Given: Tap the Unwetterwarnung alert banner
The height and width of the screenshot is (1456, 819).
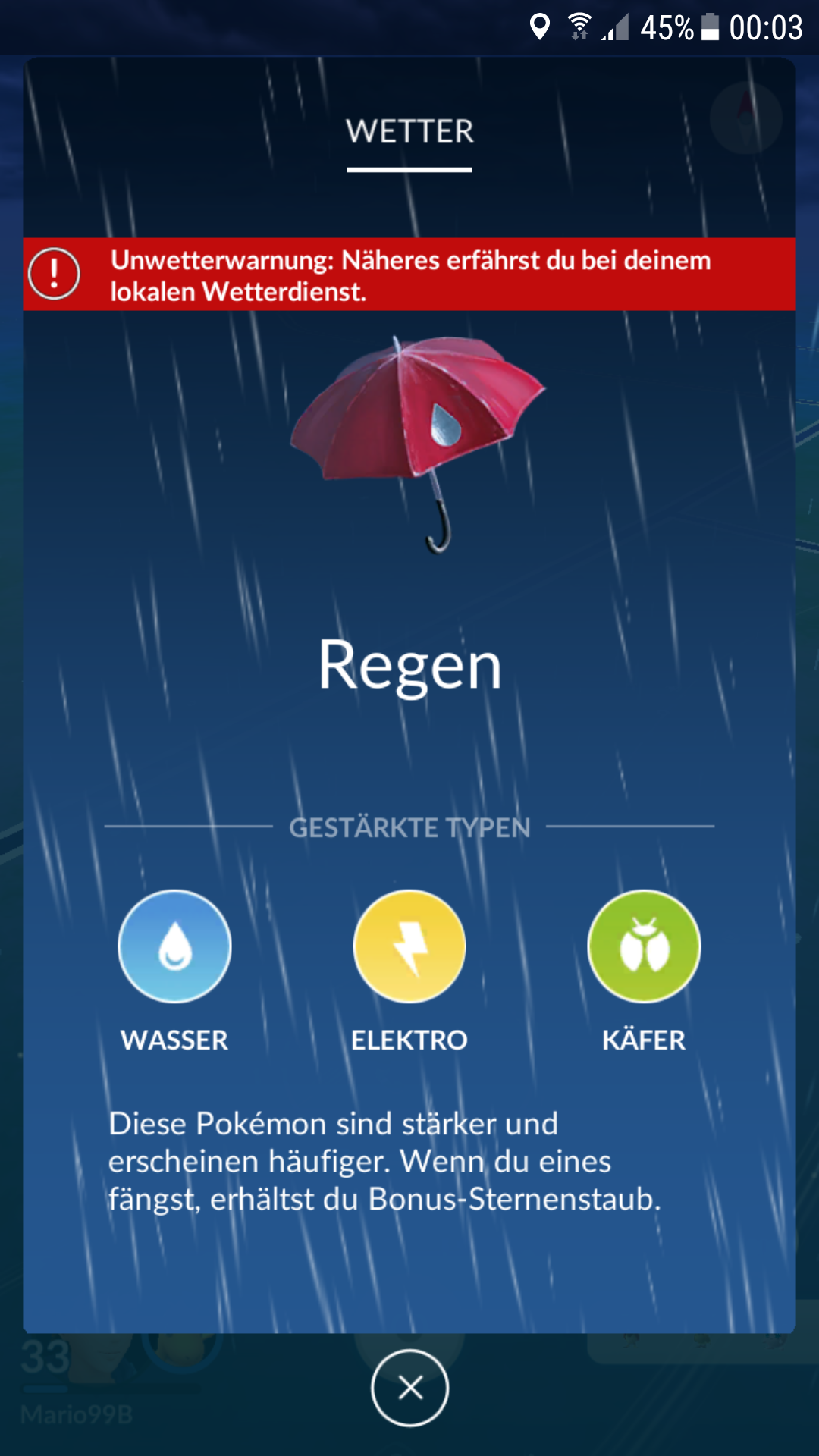Looking at the screenshot, I should pos(409,275).
